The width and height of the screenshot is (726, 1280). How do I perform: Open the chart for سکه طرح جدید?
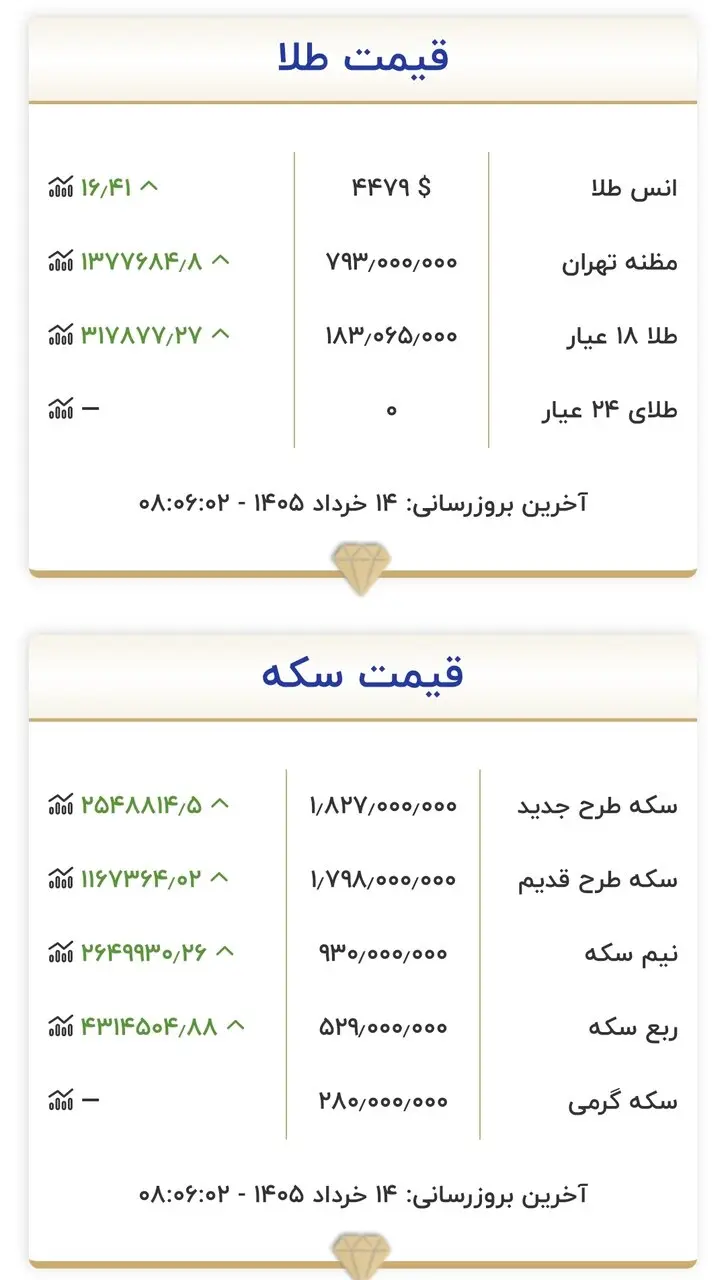(61, 804)
